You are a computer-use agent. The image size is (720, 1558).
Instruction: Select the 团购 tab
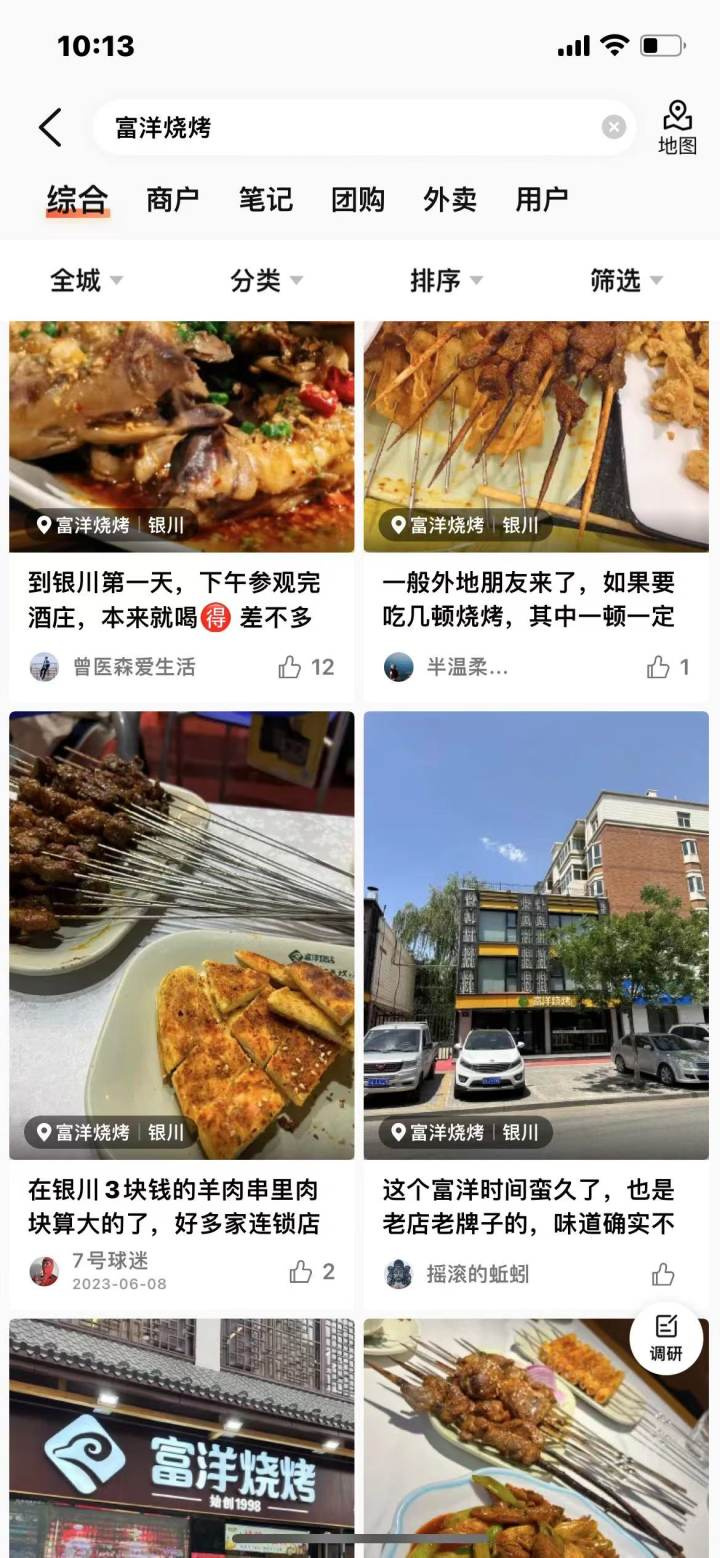point(358,199)
